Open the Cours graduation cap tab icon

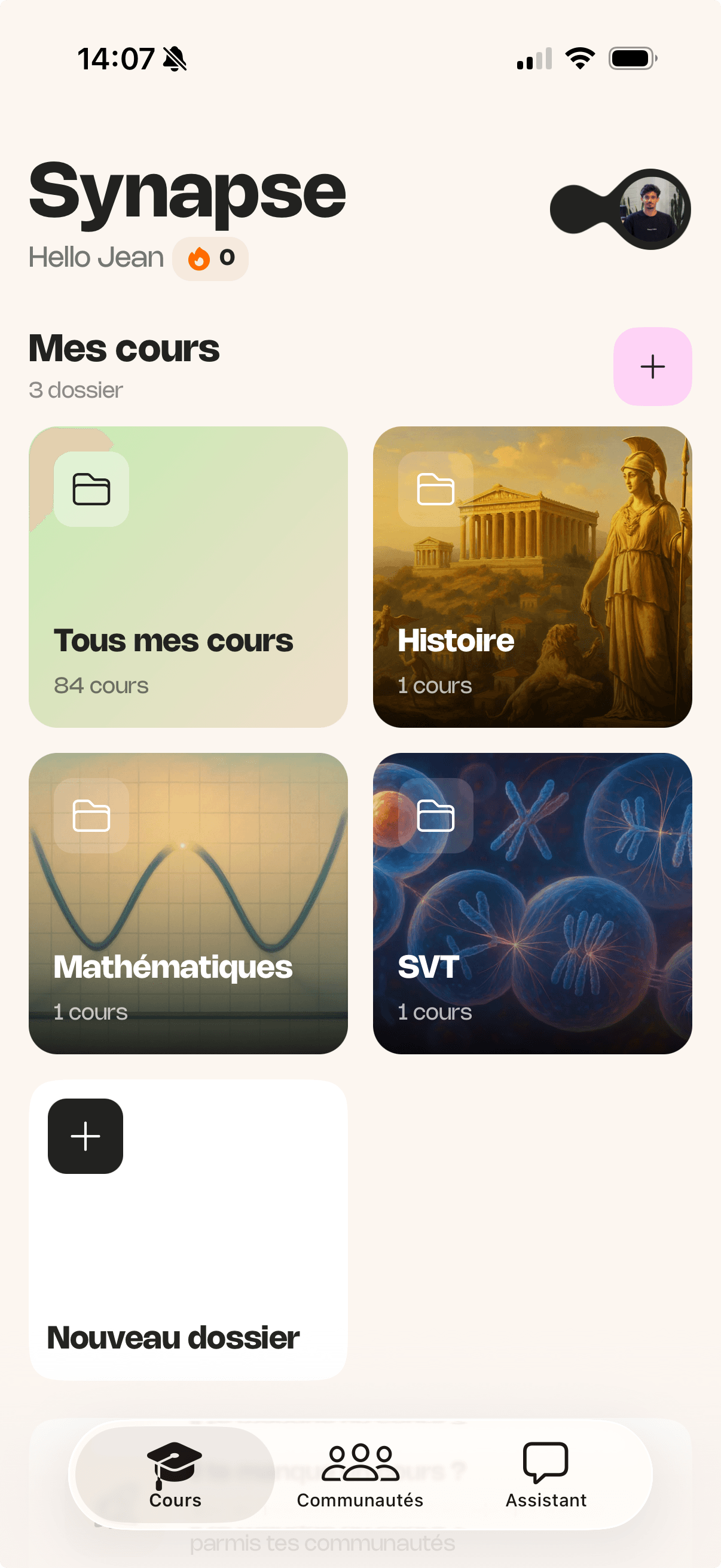point(175,1463)
